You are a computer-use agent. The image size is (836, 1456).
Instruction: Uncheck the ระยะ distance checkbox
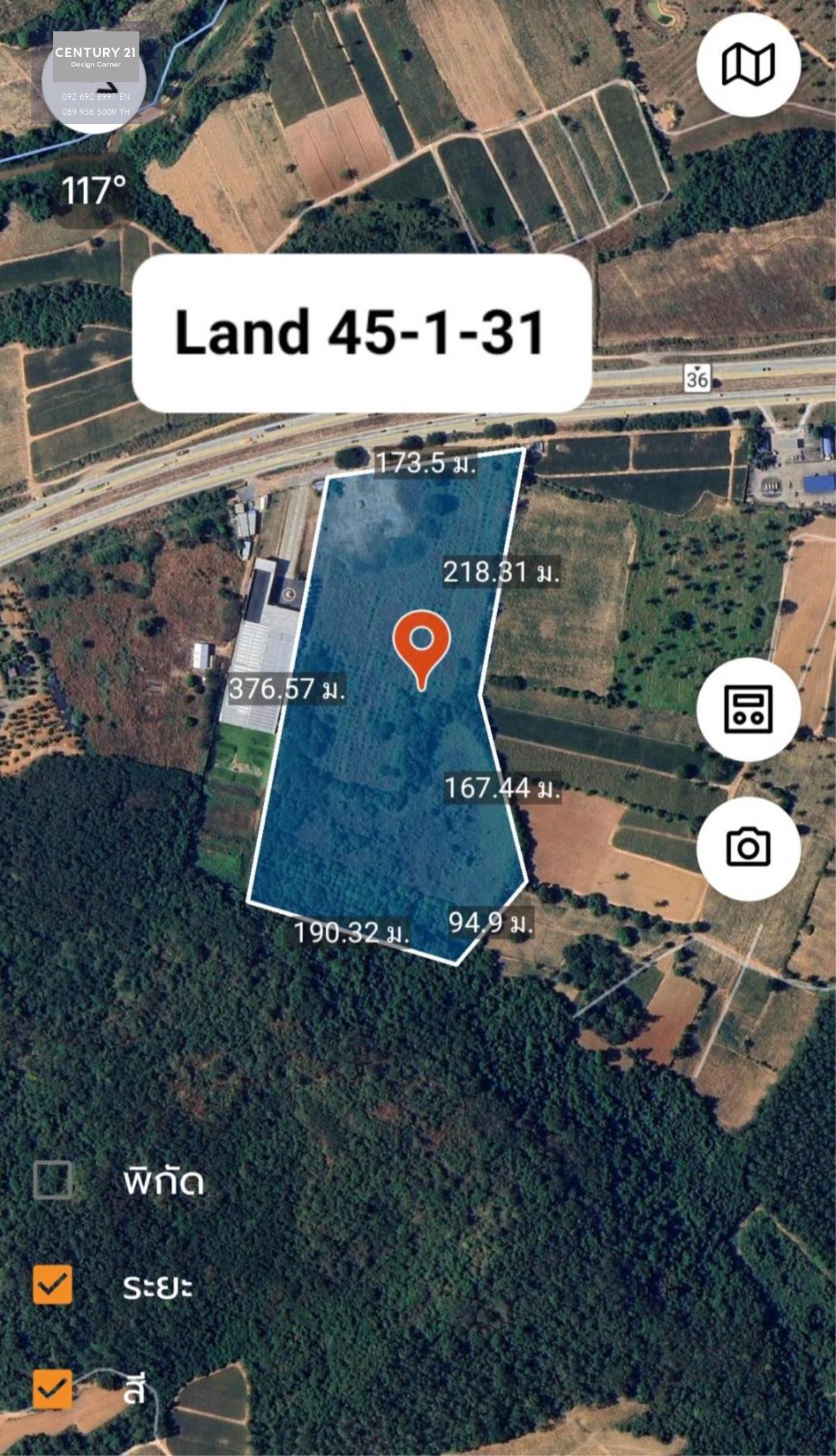click(53, 1285)
